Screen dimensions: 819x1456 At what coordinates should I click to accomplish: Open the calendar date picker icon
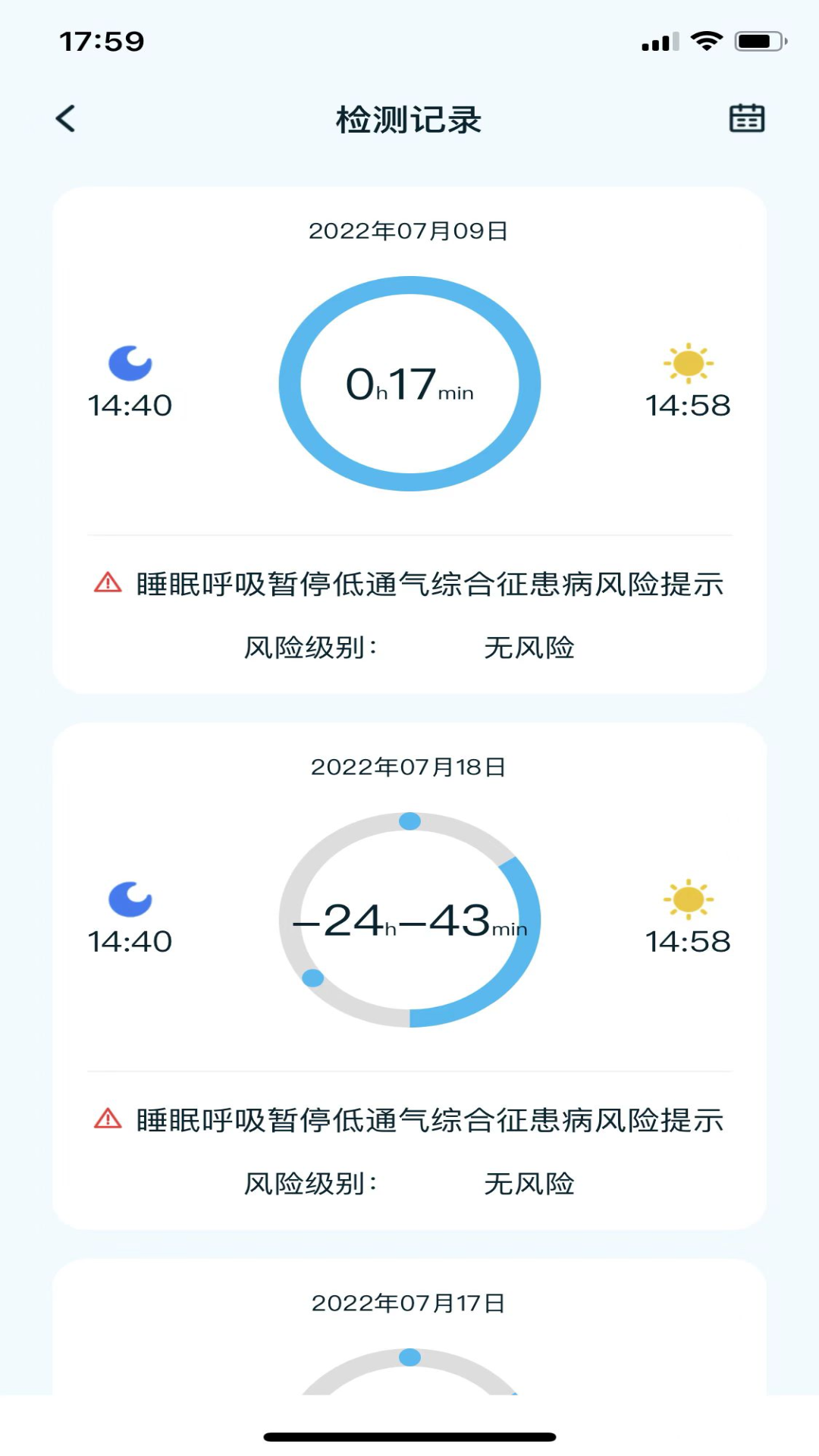[x=747, y=118]
